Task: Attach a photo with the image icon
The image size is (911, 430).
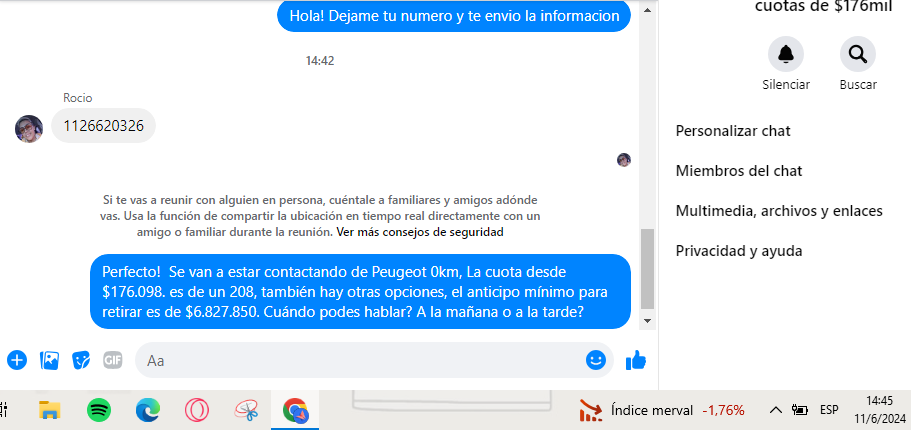Action: pyautogui.click(x=49, y=360)
